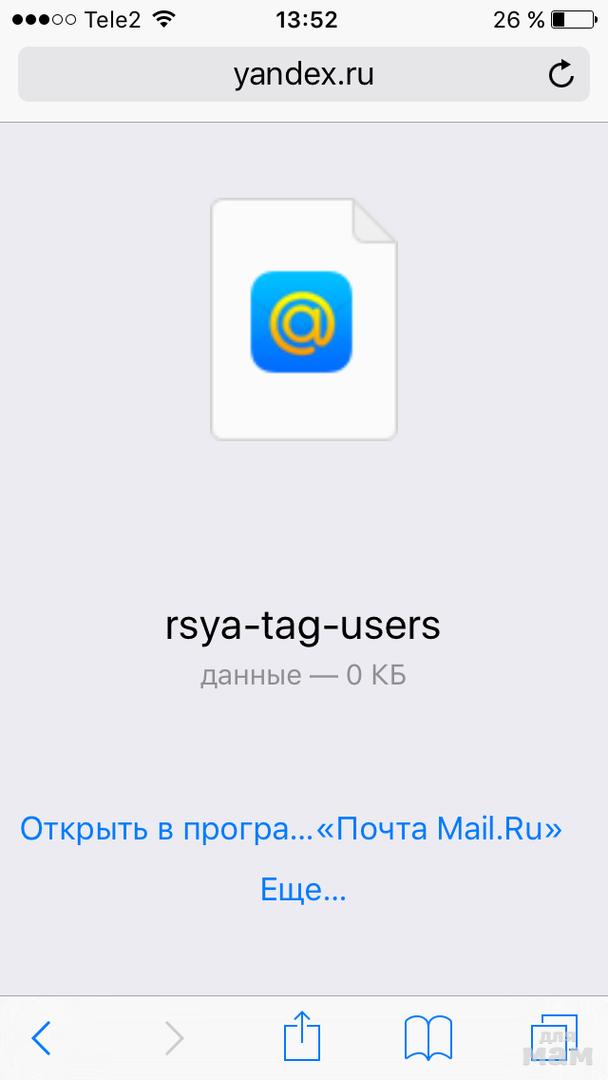Open file in Почта Mail.Ru app
Screen dimensions: 608x1080
291,829
